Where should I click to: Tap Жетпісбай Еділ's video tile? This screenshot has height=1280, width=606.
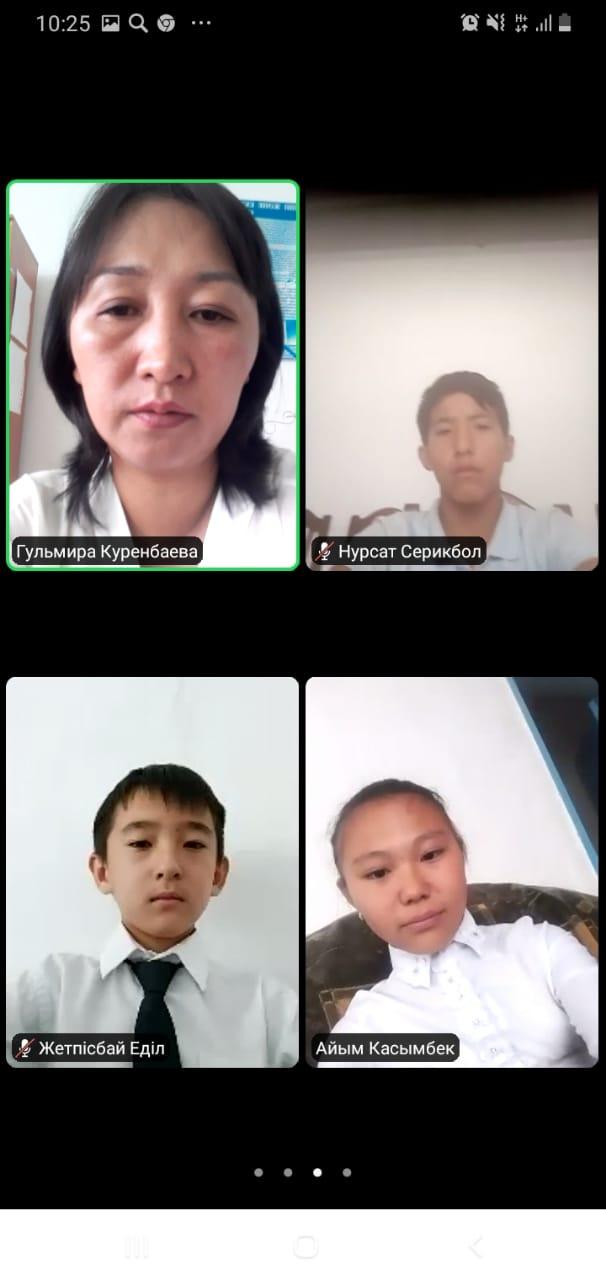point(153,872)
